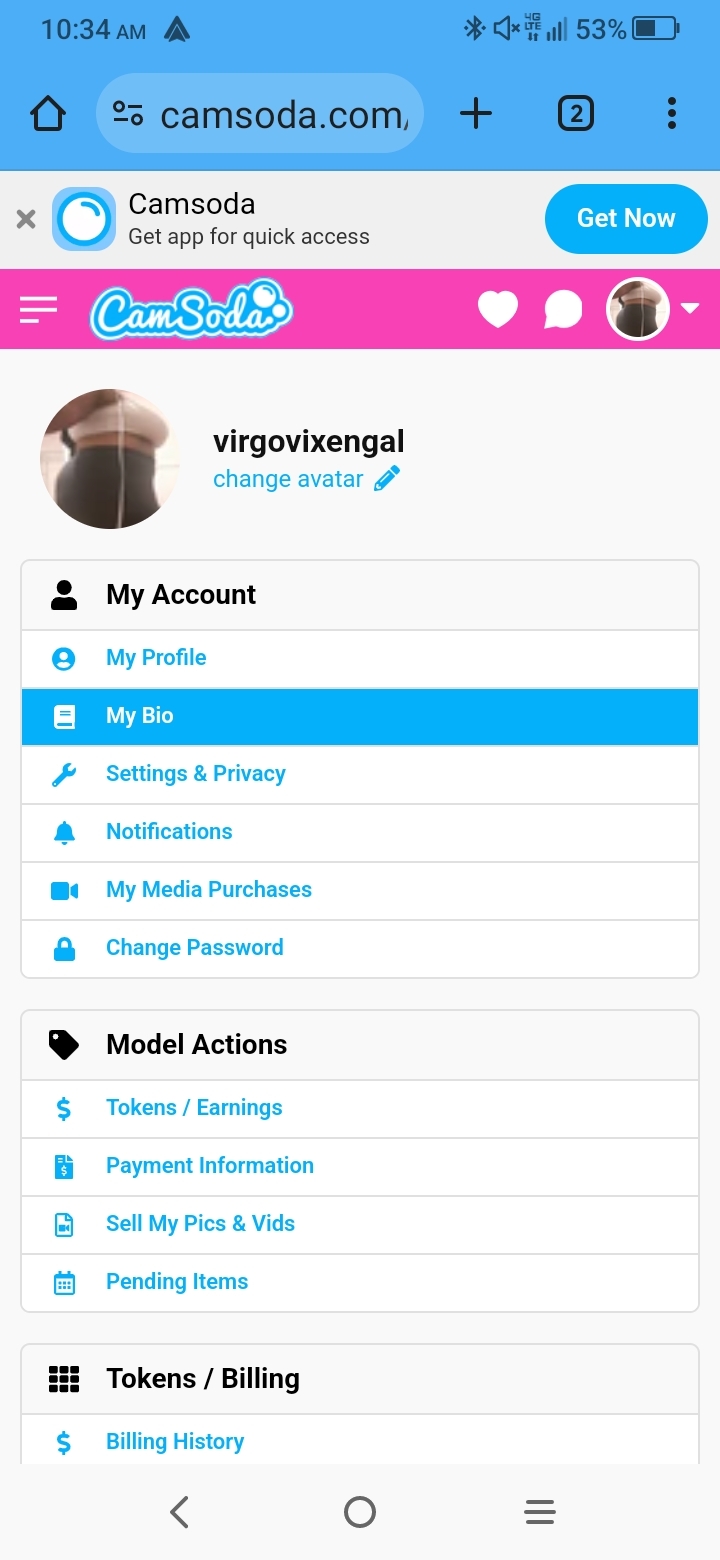720x1560 pixels.
Task: Click the camsoda.com address bar
Action: 260,113
